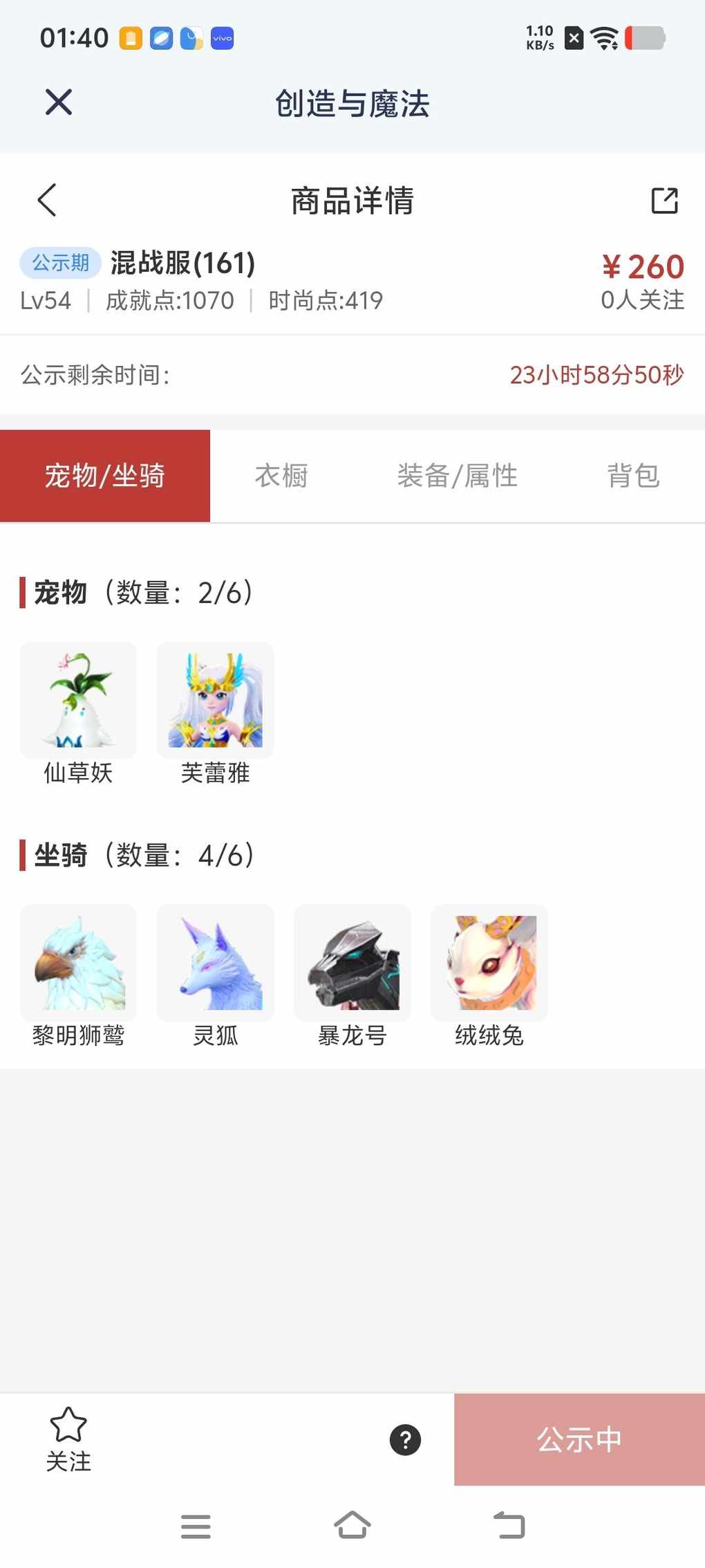Switch to the 衣橱 tab

click(281, 476)
